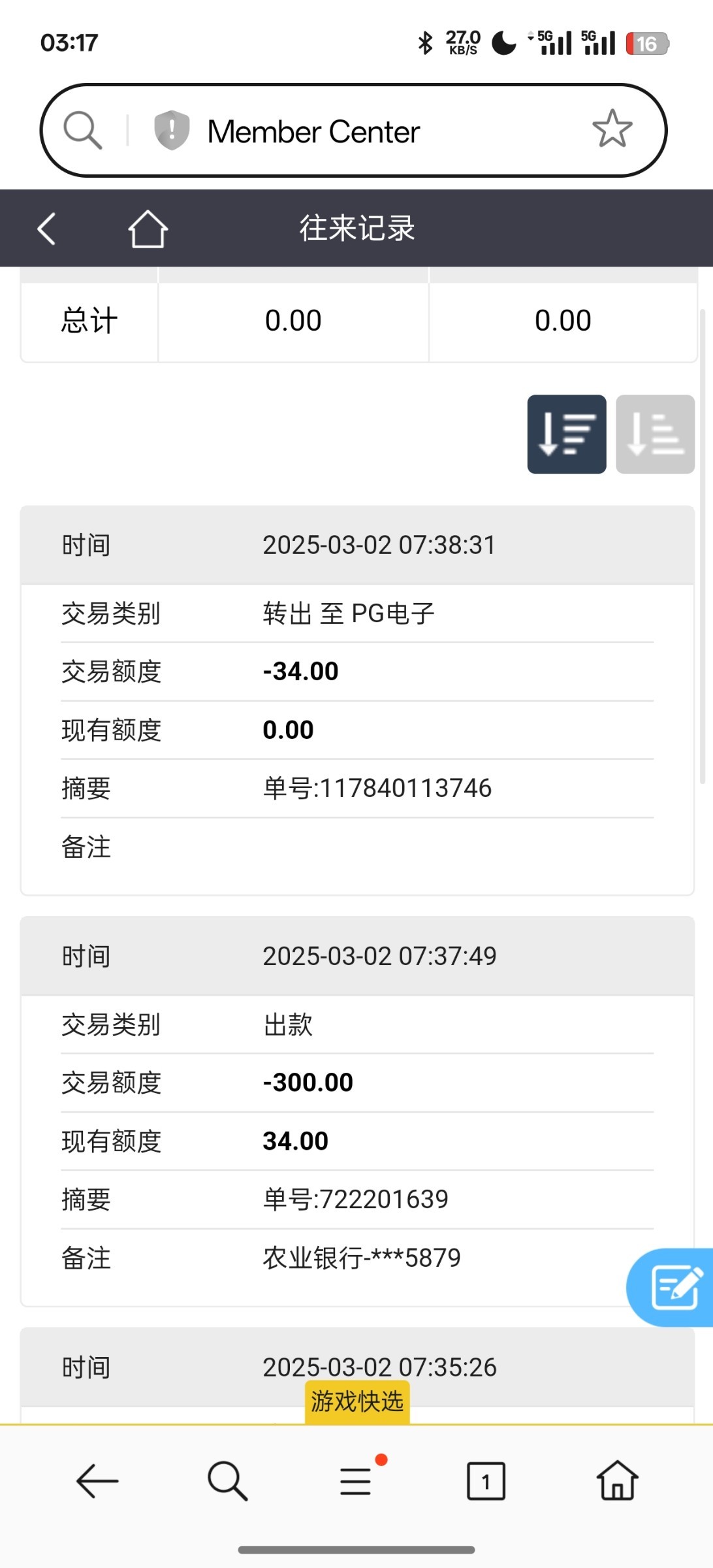
Task: Sort records in ascending order
Action: (x=655, y=434)
